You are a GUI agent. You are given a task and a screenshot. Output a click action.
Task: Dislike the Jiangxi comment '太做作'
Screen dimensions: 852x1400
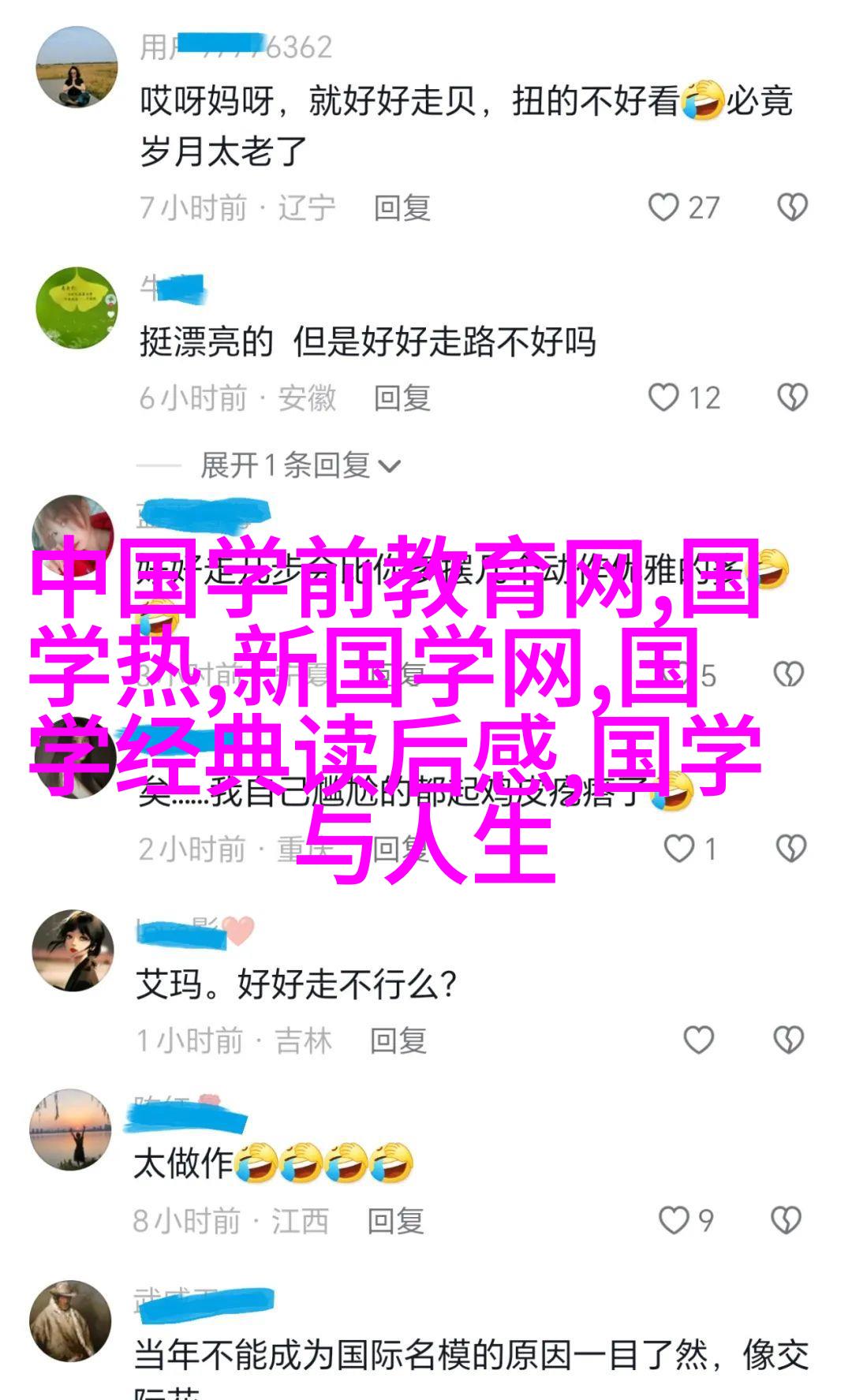787,1220
